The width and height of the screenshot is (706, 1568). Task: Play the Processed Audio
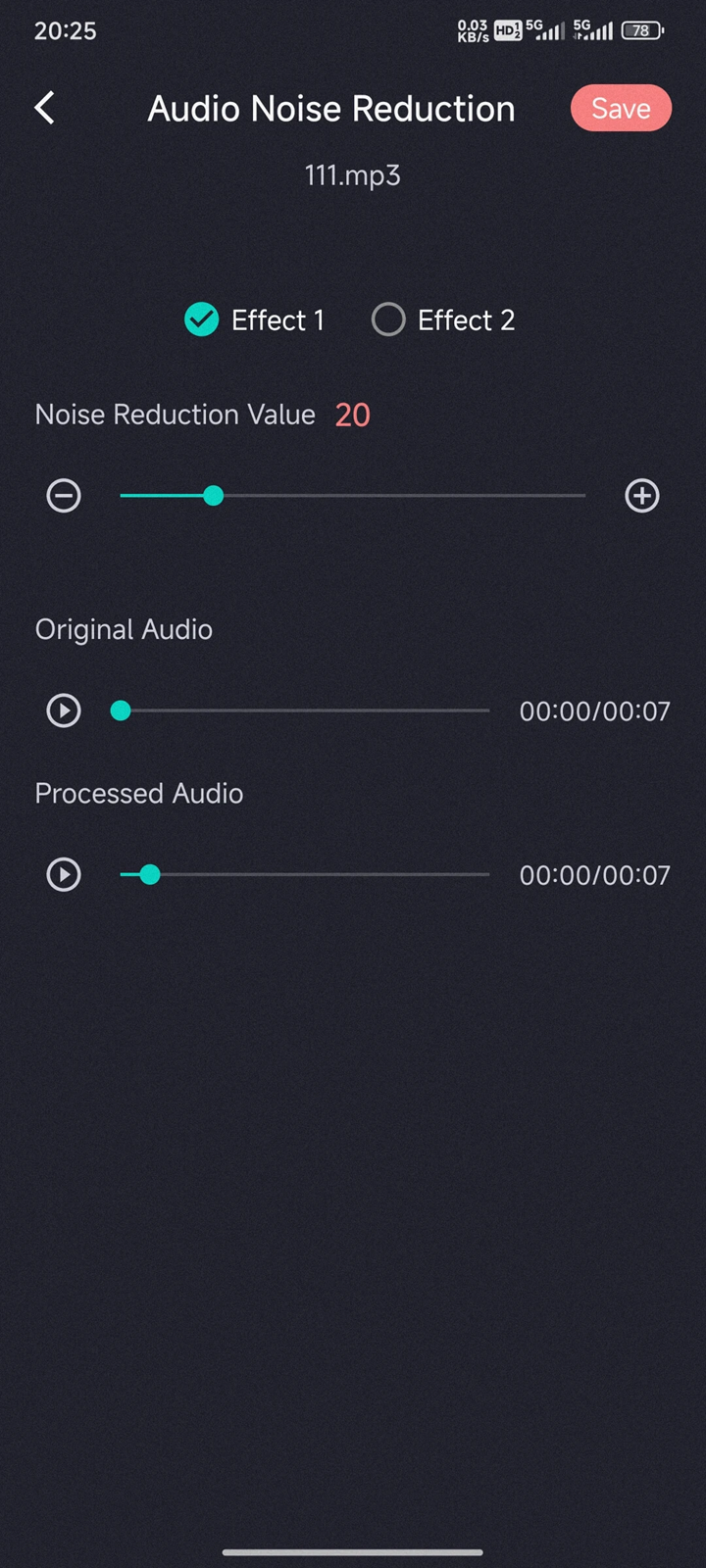[x=64, y=874]
